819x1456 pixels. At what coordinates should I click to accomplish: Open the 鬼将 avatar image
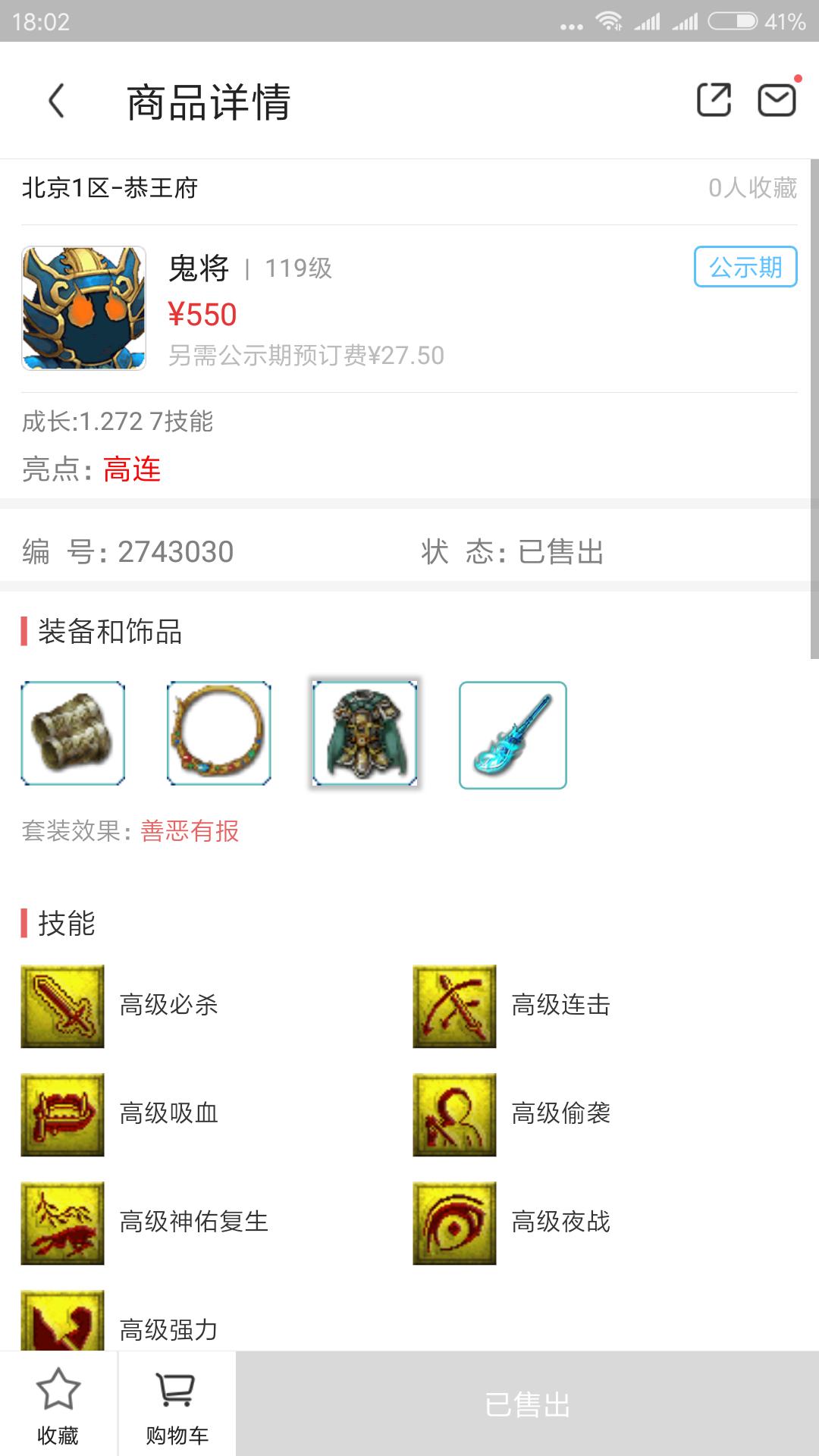[x=83, y=308]
